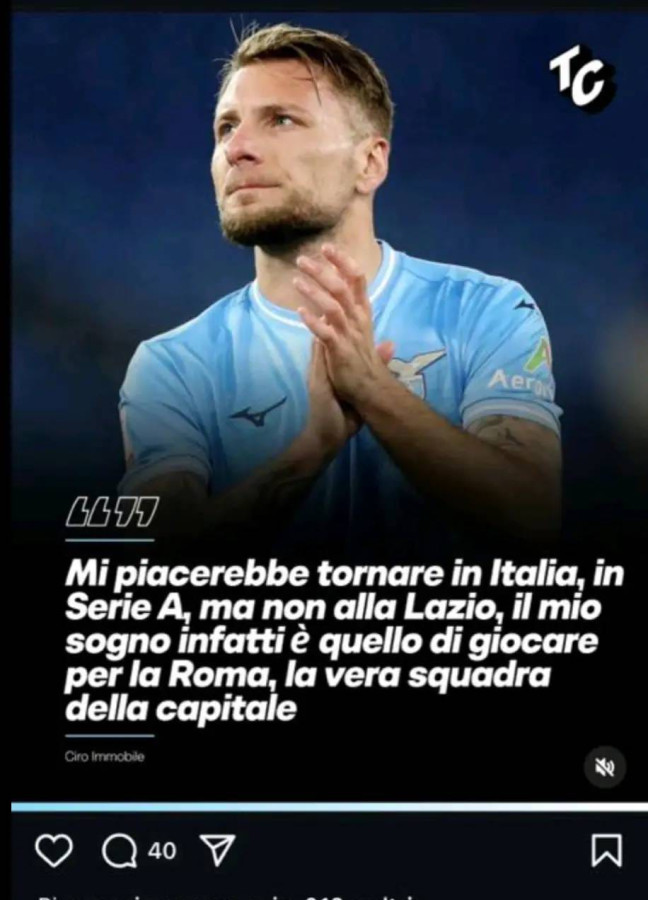Share this post via the paper plane
The width and height of the screenshot is (648, 900).
coord(217,850)
